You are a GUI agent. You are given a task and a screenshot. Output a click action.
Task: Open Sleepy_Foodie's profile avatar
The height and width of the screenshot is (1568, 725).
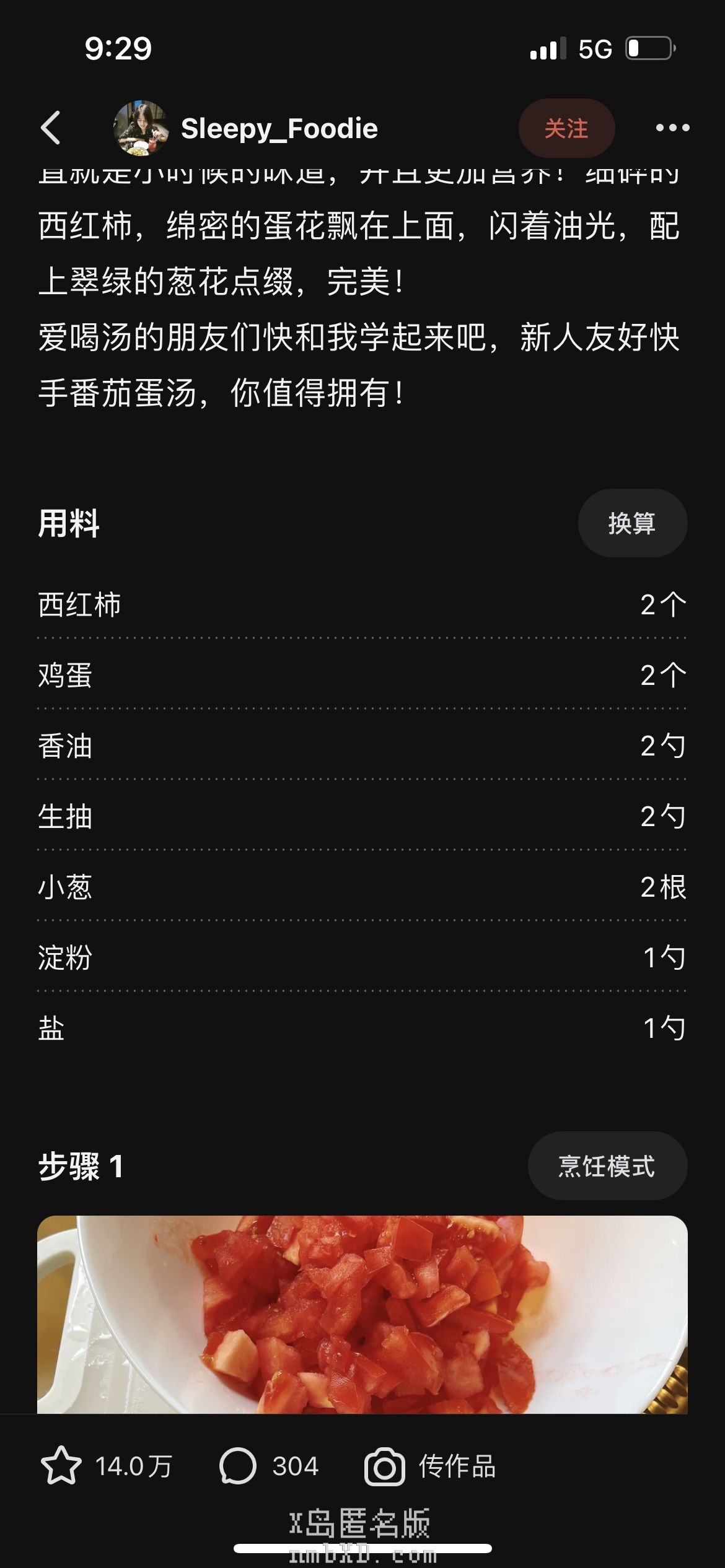[141, 128]
